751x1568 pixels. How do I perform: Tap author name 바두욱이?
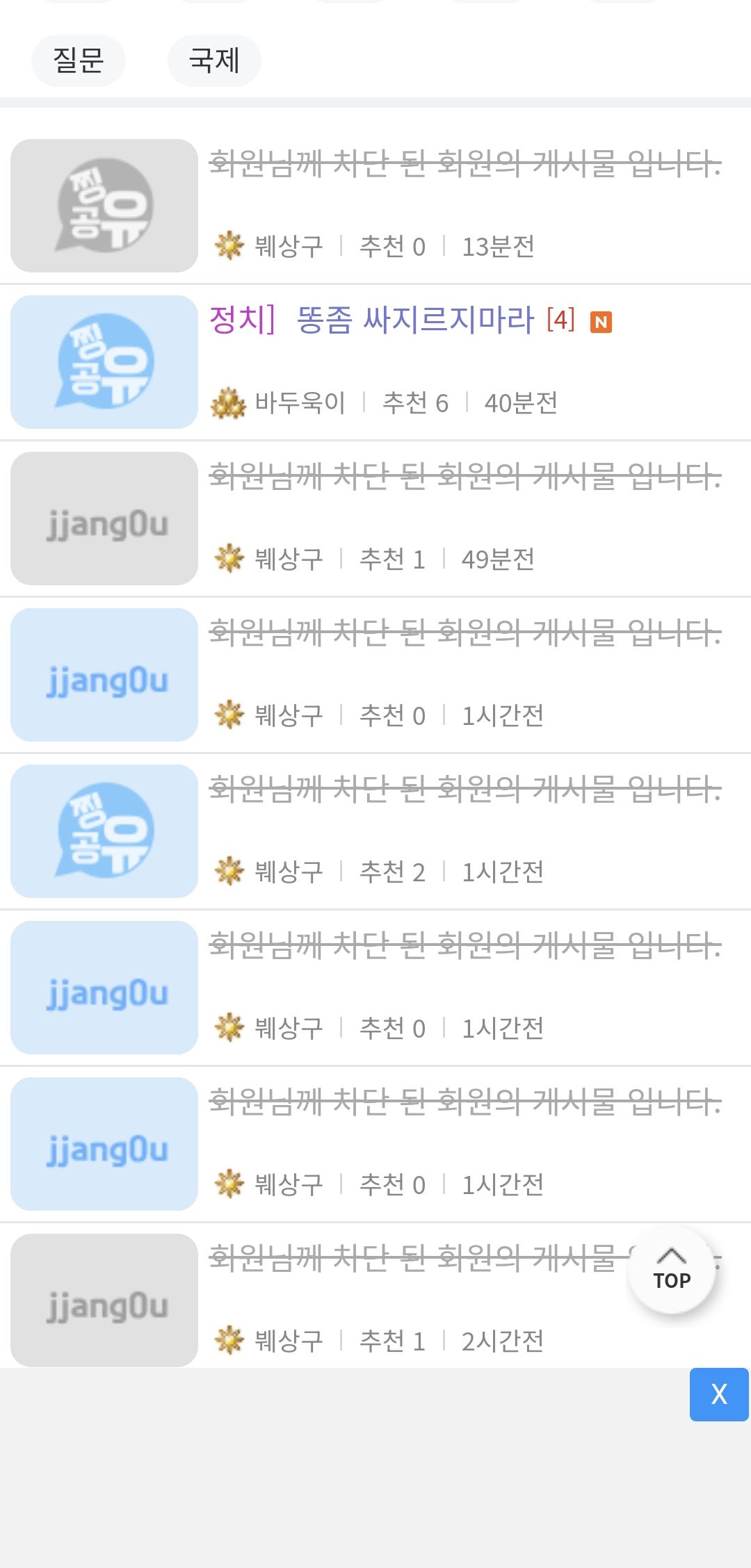(x=300, y=403)
